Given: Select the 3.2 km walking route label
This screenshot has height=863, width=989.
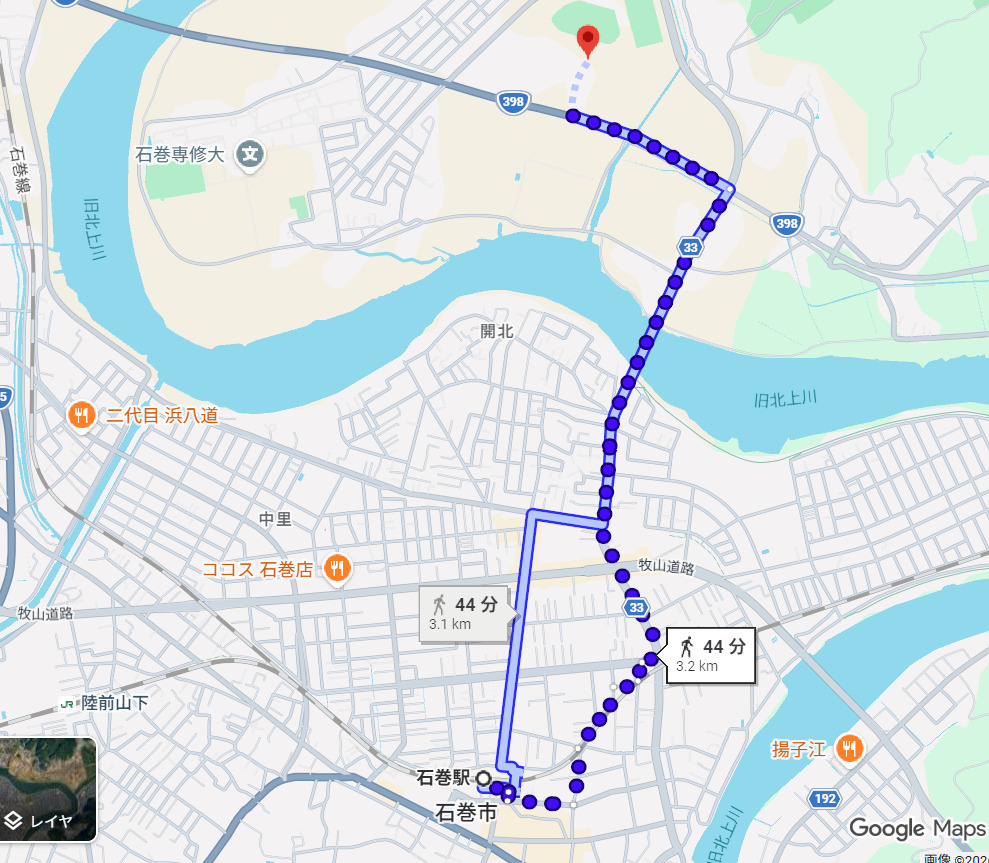Looking at the screenshot, I should (711, 655).
